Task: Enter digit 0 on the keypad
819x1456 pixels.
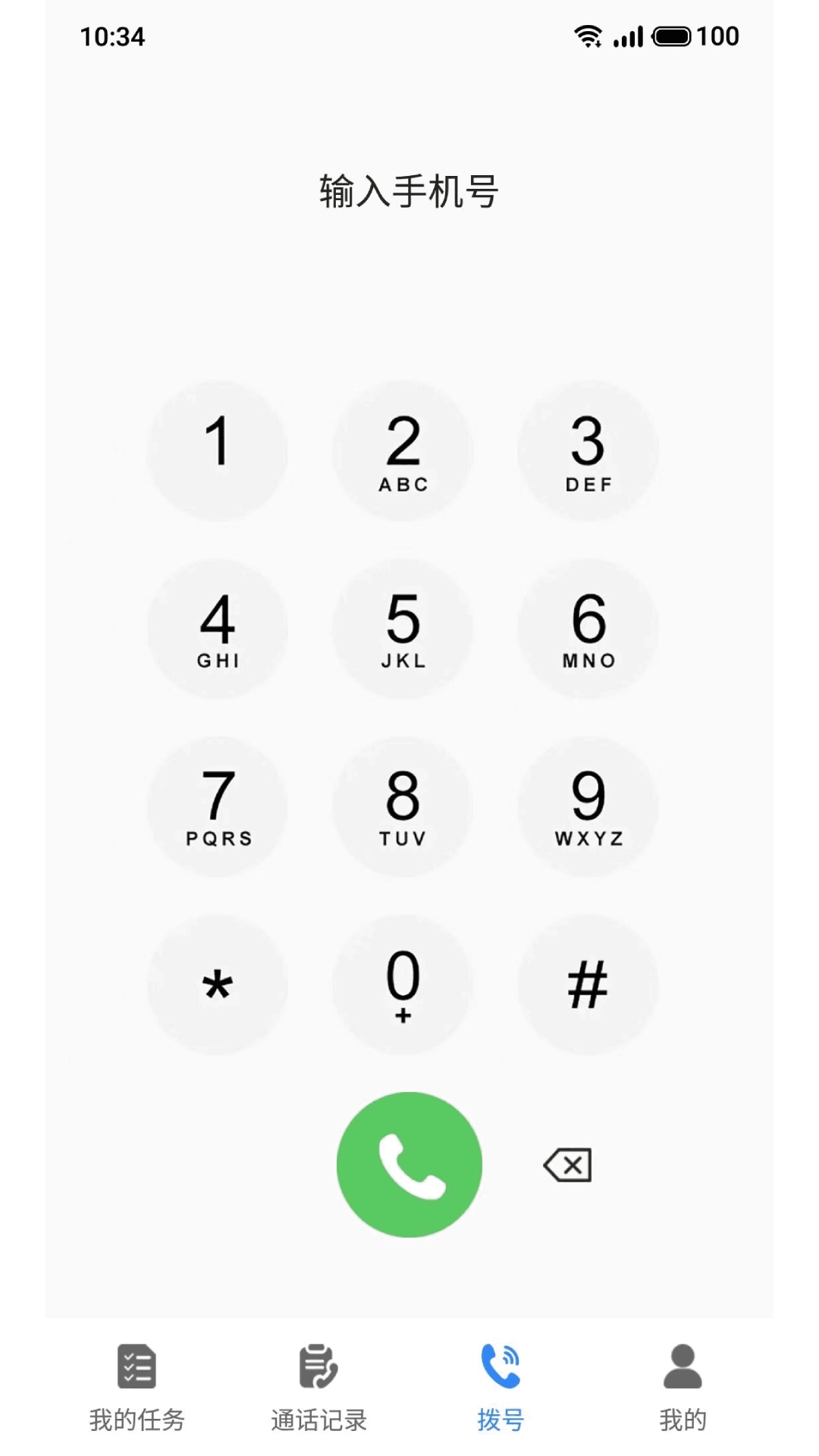Action: [403, 984]
